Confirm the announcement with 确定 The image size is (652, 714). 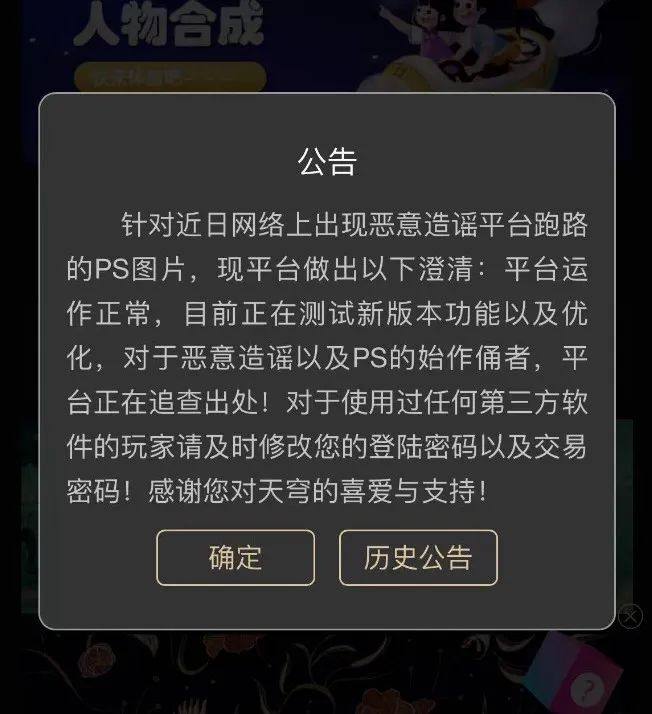235,557
